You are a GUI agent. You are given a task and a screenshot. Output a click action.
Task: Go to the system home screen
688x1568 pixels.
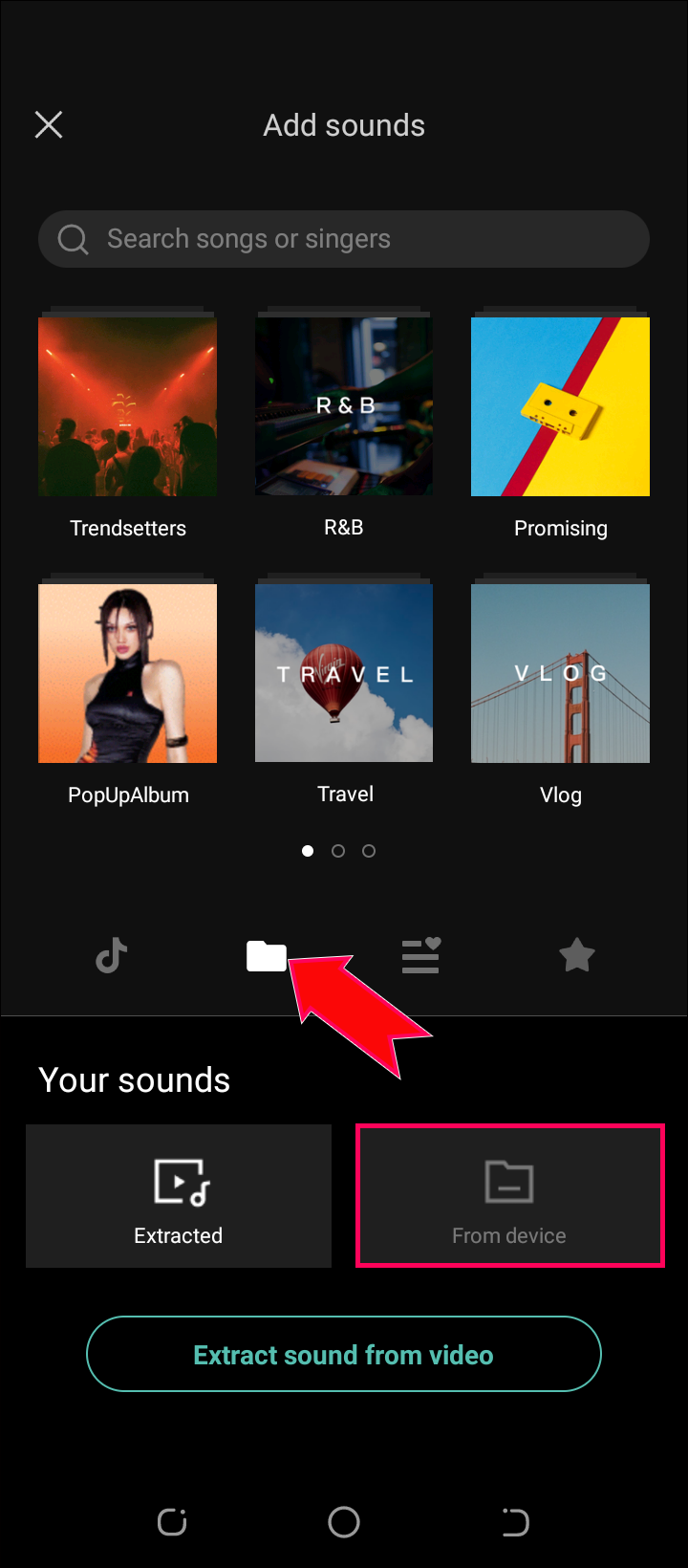pos(344,1522)
